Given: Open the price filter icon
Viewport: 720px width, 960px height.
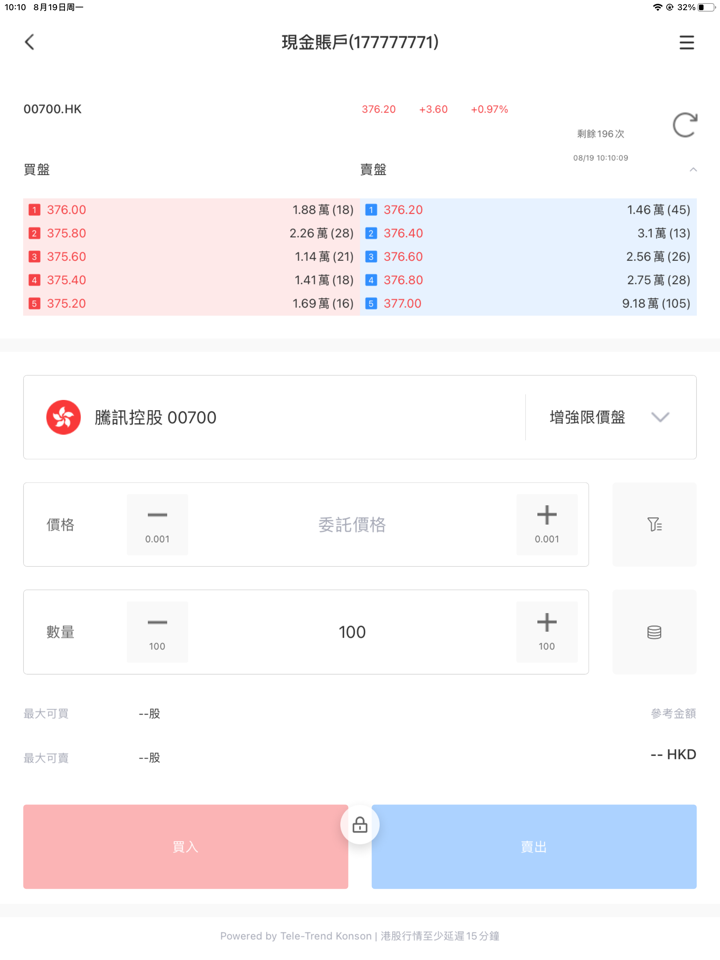Looking at the screenshot, I should tap(654, 524).
